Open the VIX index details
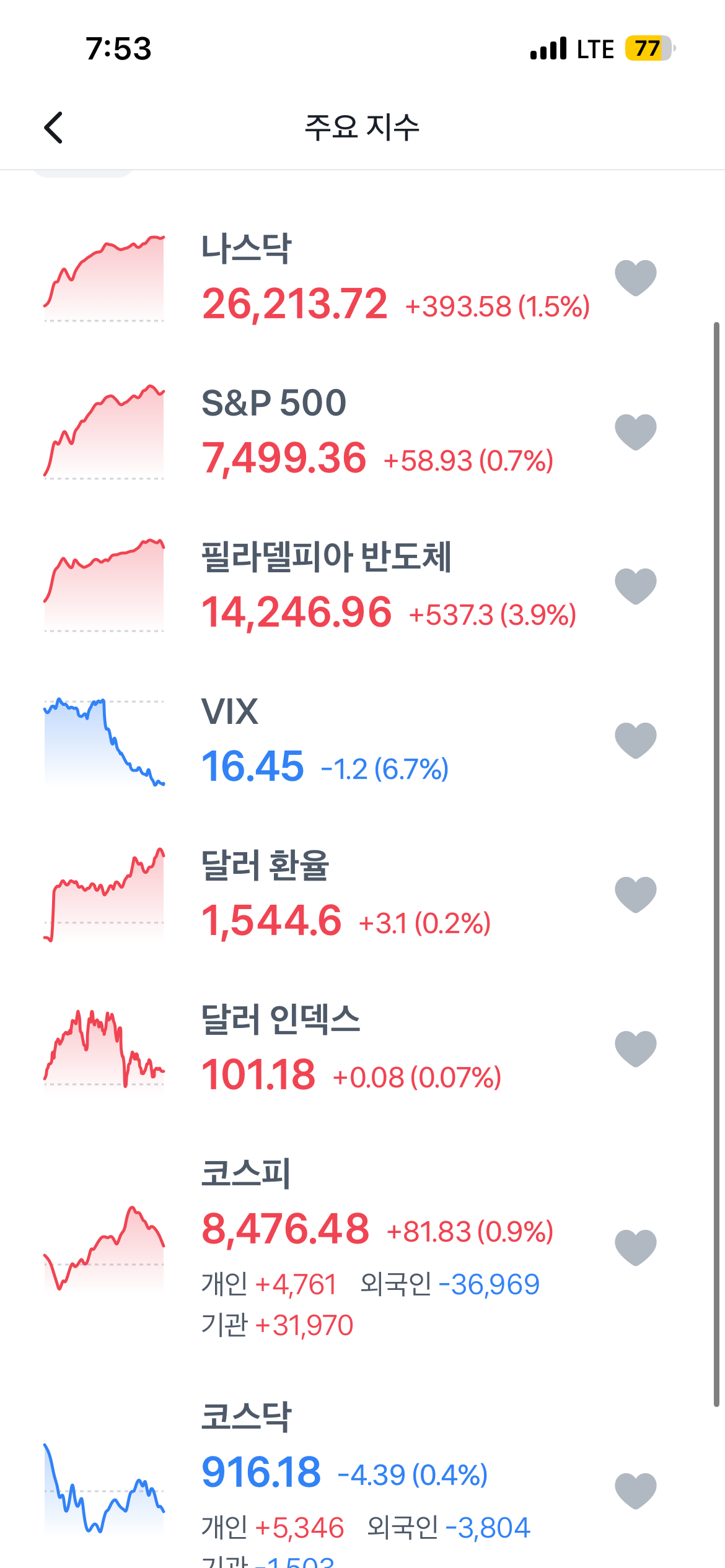This screenshot has height=1568, width=725. click(362, 740)
